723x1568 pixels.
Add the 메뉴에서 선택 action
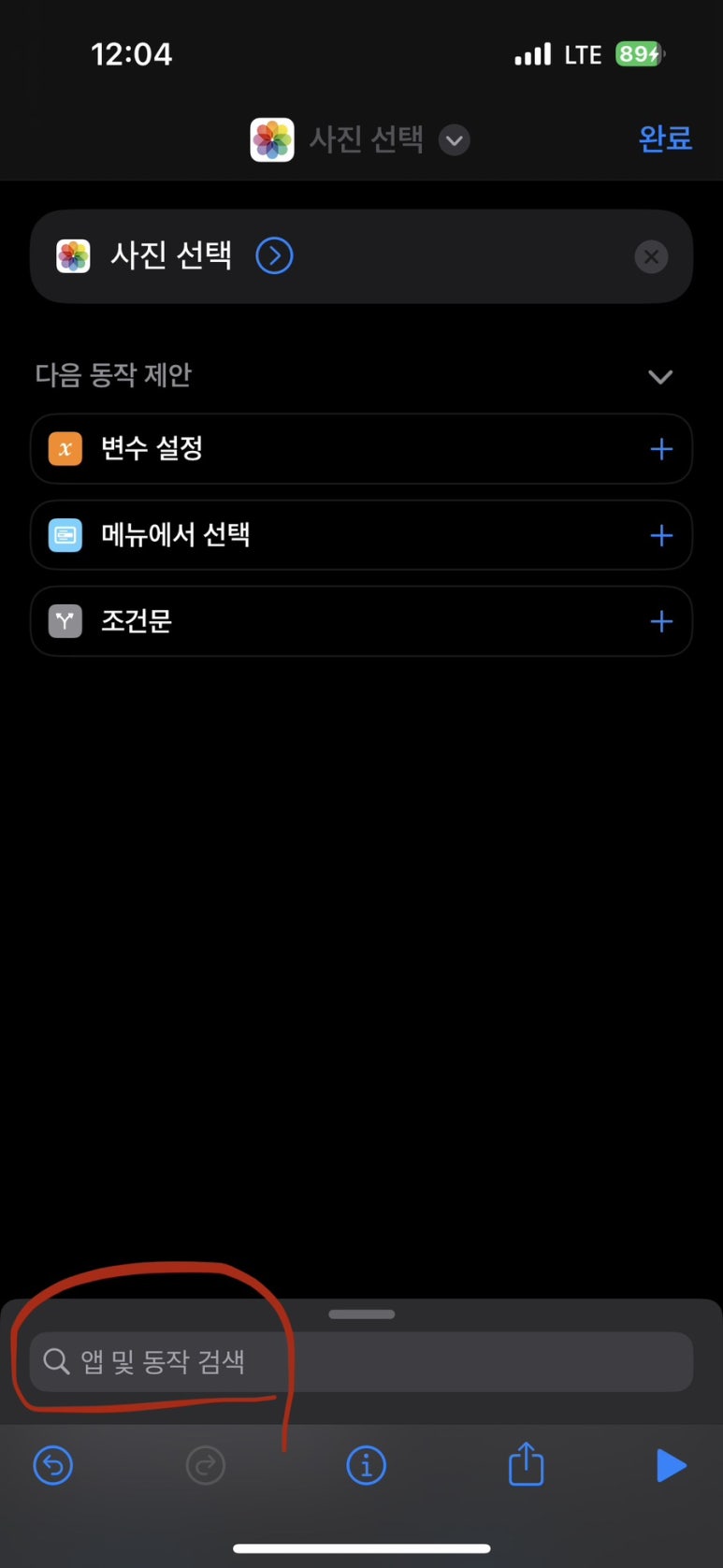661,535
